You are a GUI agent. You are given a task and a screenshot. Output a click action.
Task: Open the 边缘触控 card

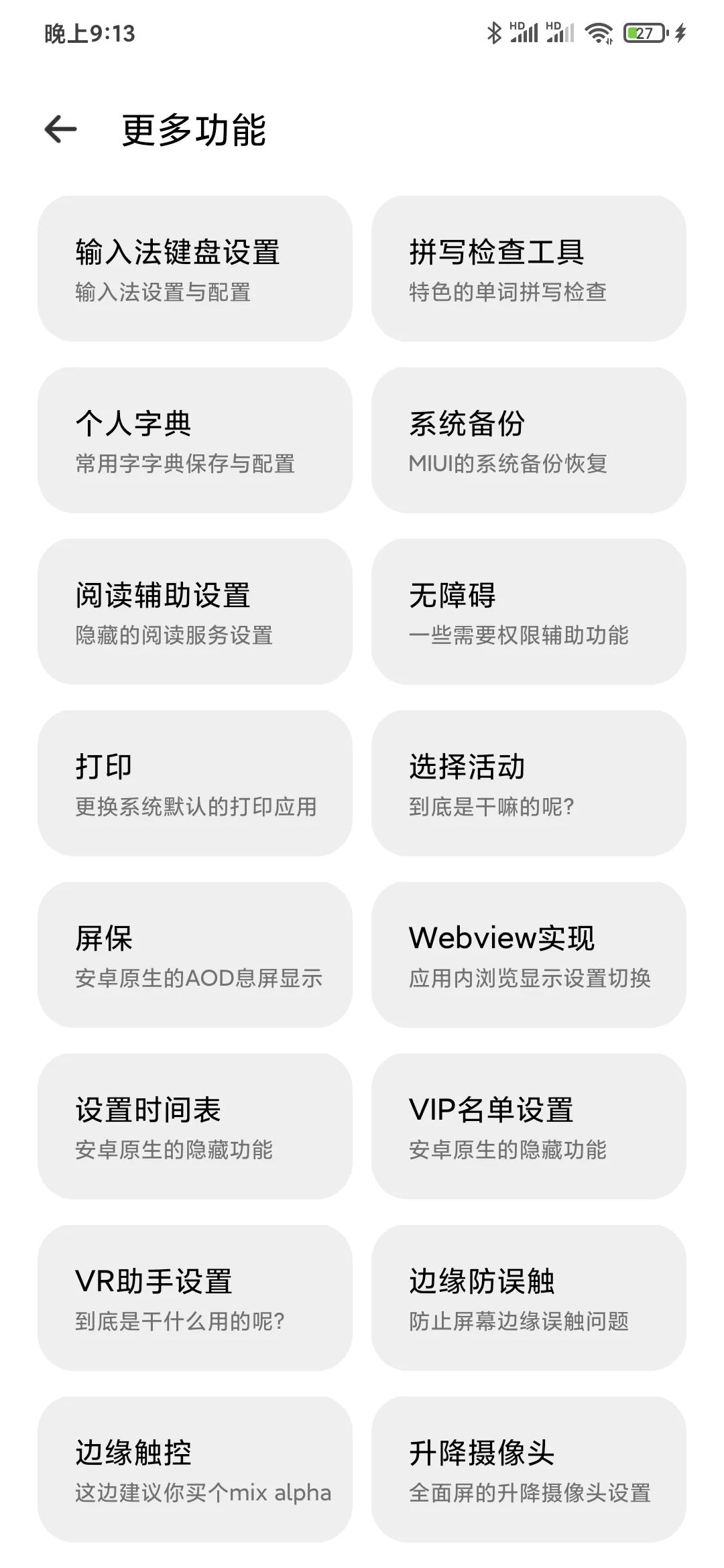click(x=194, y=1469)
